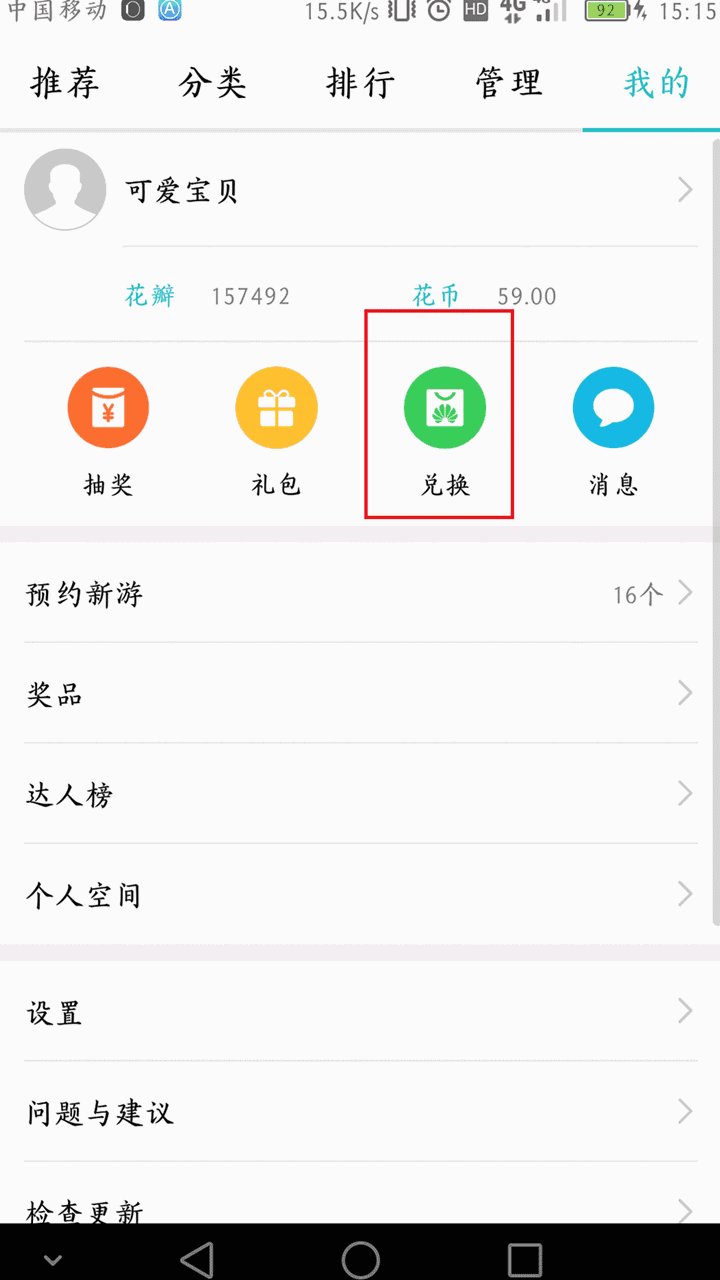Tap the system back button
Screen dimensions: 720x1280
[x=198, y=1258]
